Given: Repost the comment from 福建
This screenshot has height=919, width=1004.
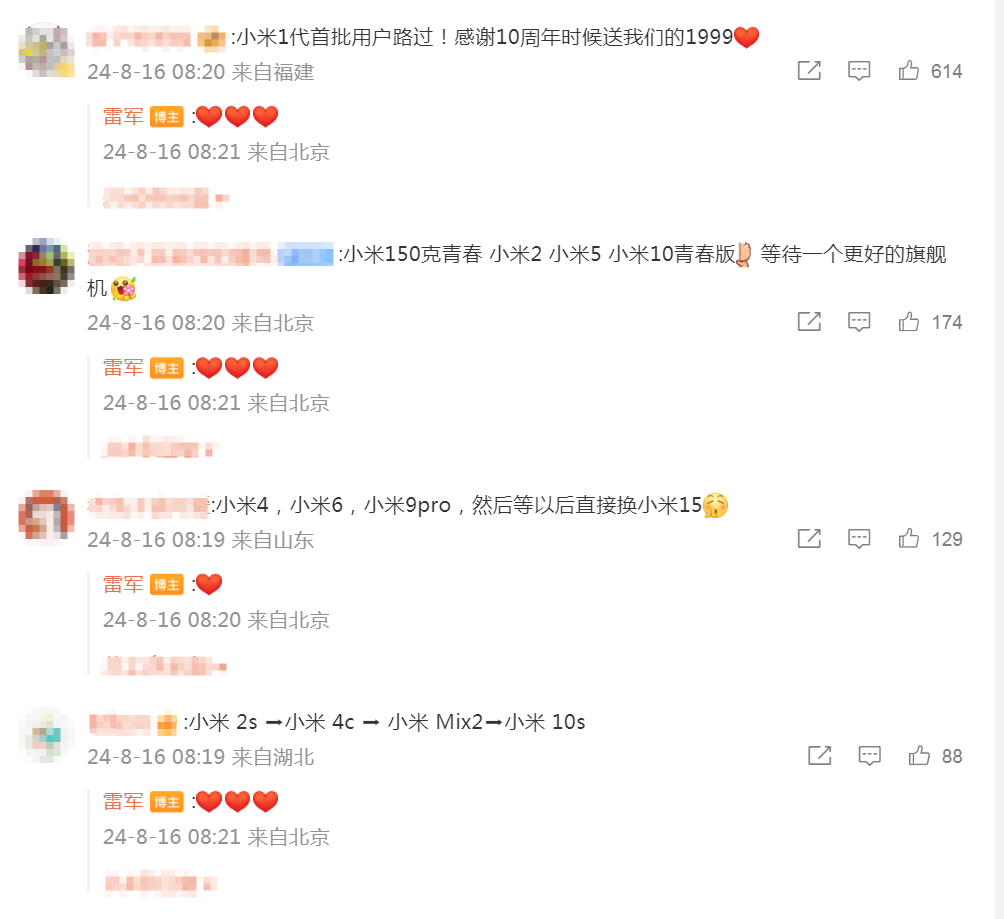Looking at the screenshot, I should [x=809, y=71].
